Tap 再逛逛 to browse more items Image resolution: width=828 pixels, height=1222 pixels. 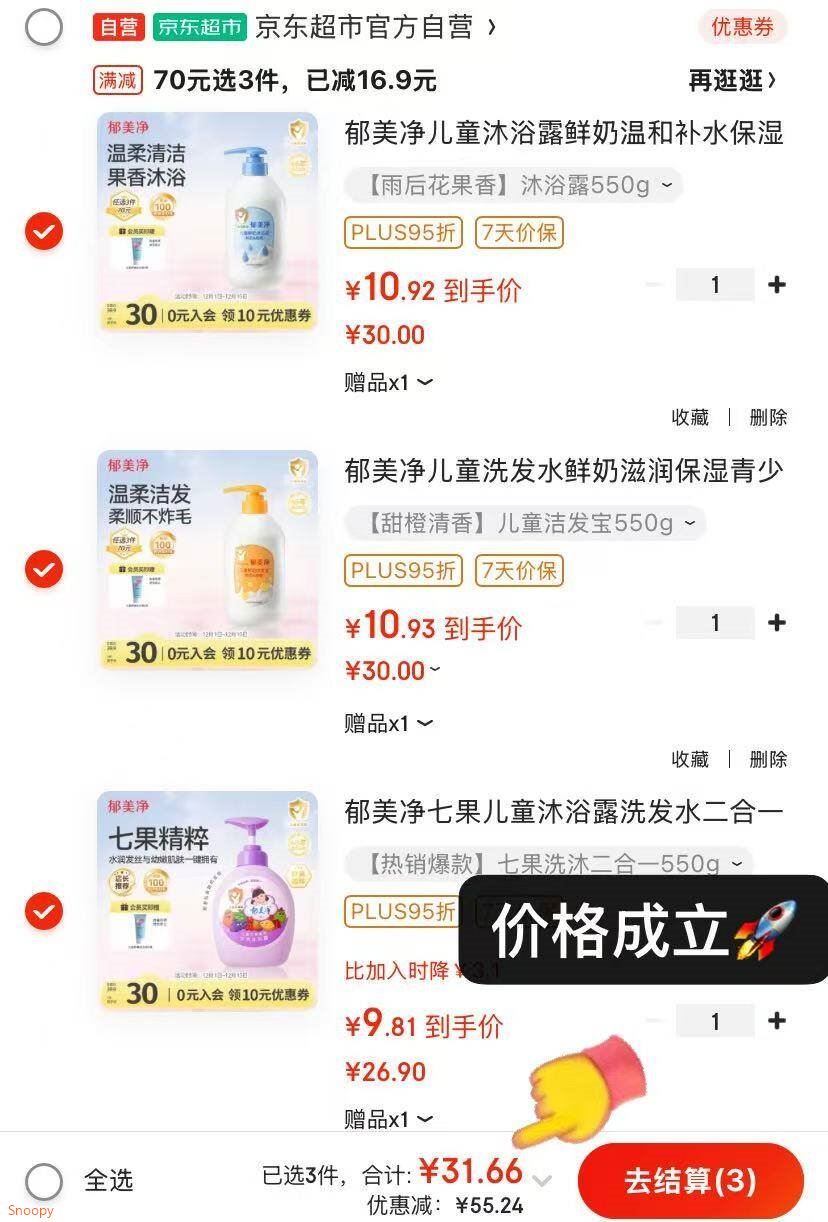732,81
